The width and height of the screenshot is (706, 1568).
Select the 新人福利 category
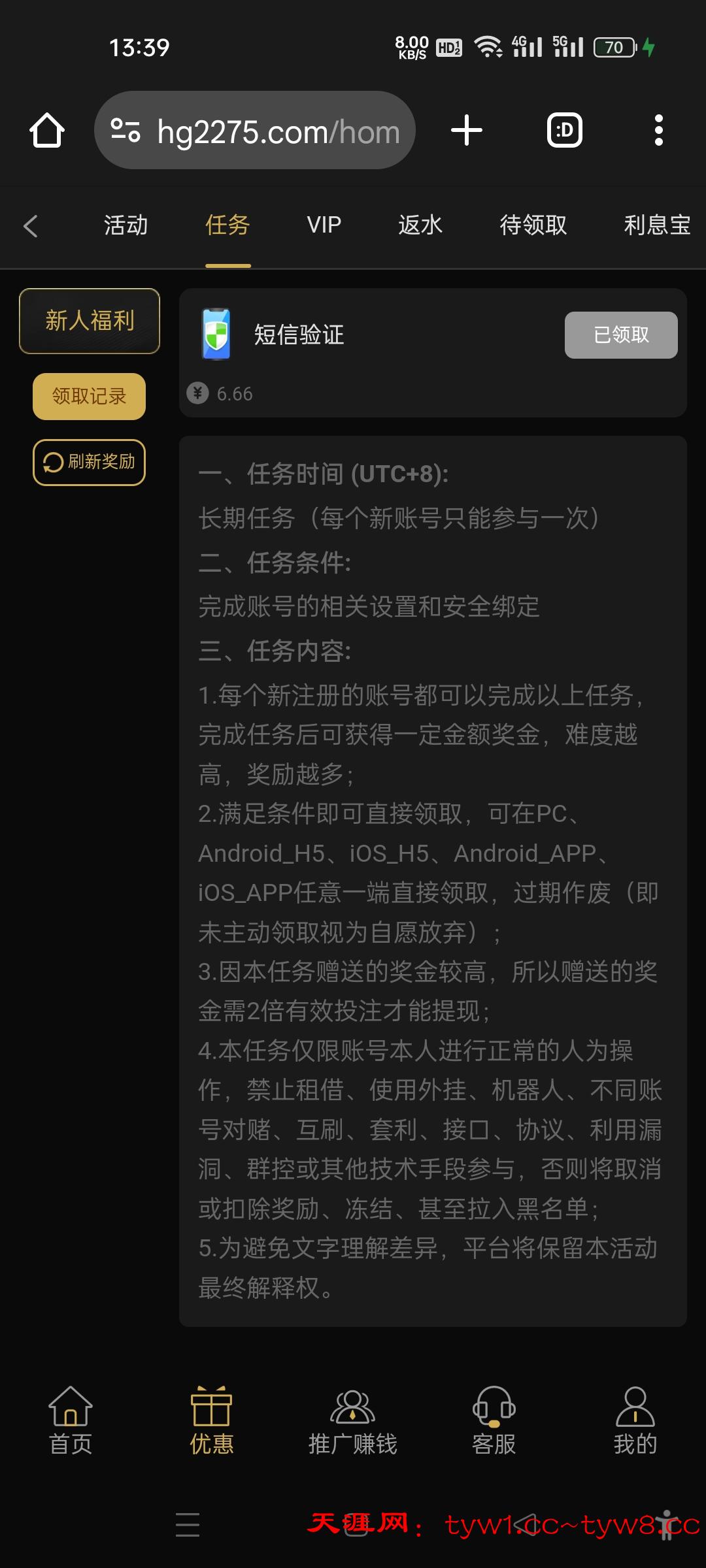[x=90, y=321]
